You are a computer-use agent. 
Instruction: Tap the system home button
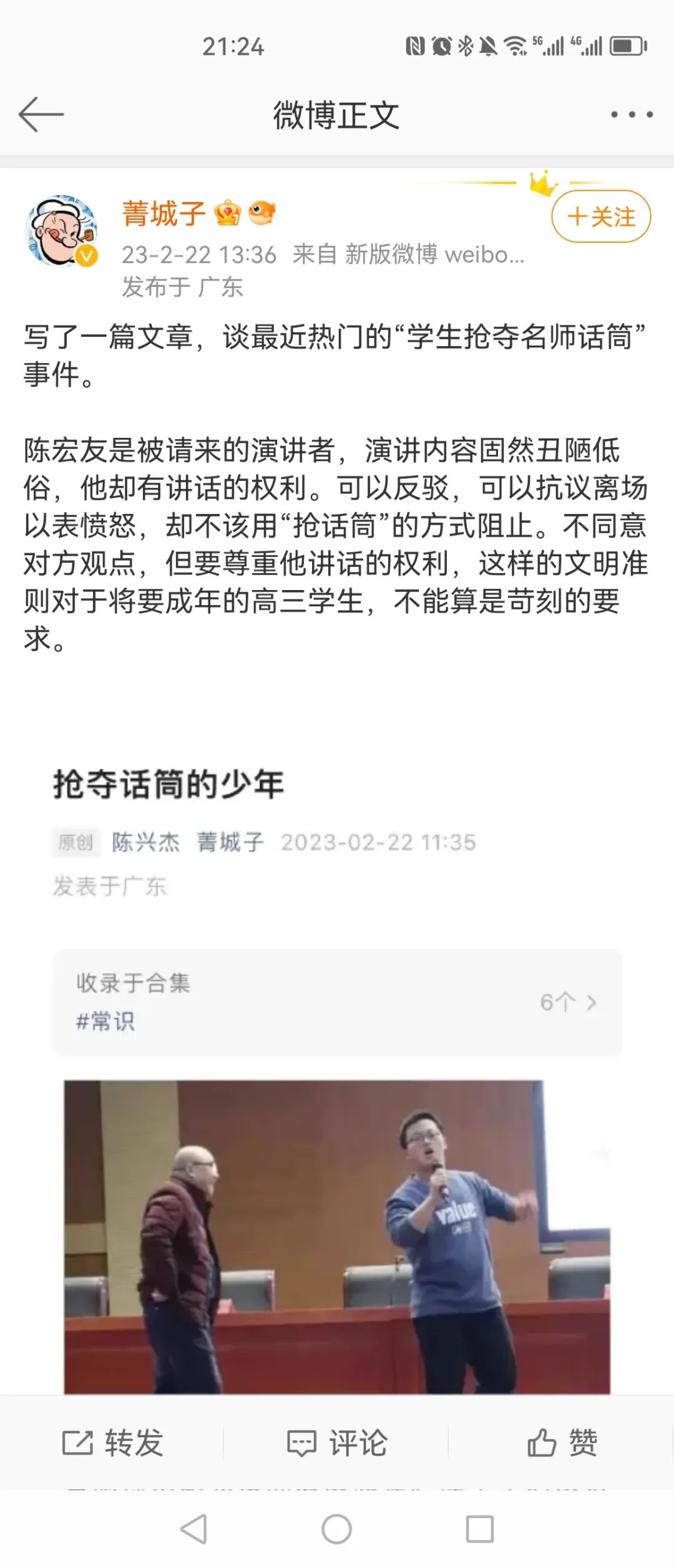point(337,1529)
